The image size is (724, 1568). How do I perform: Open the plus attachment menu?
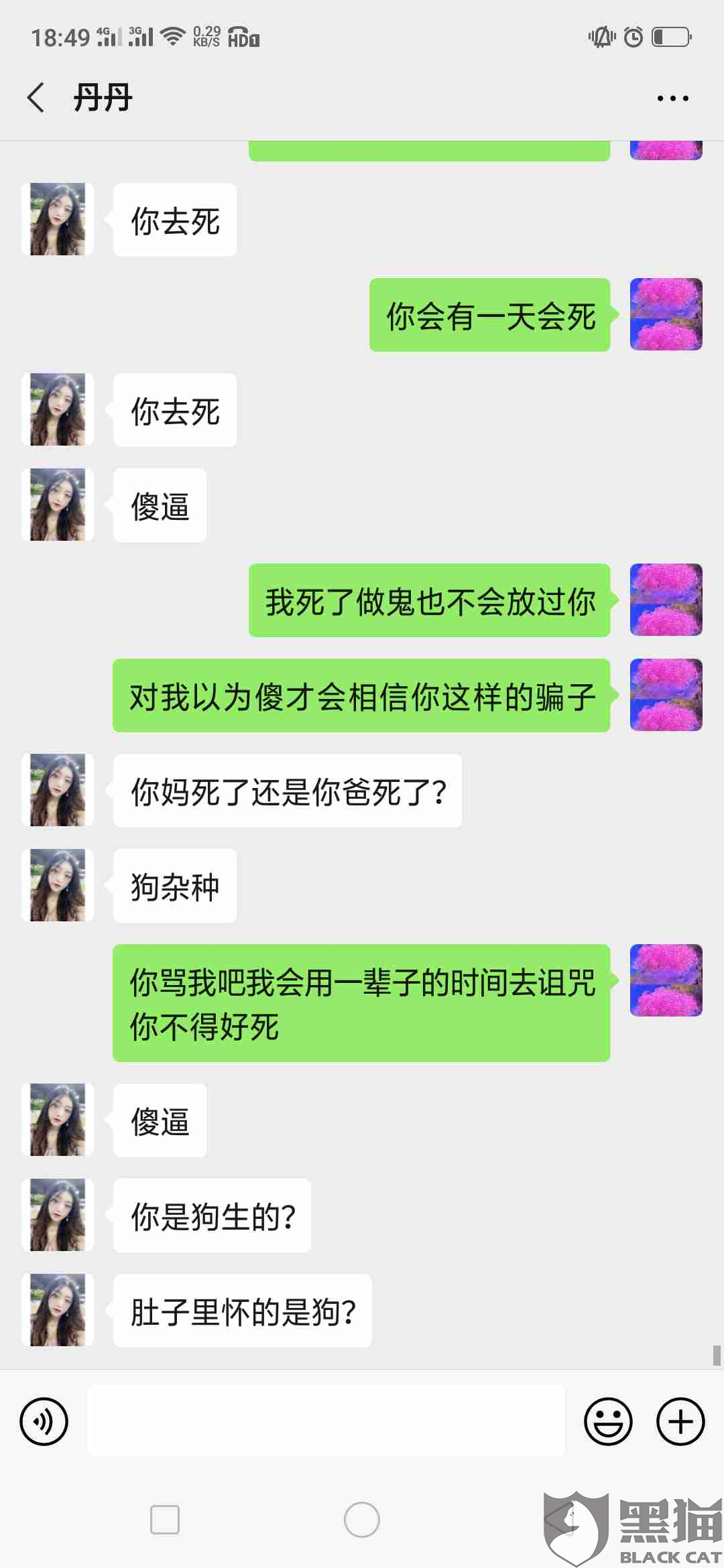680,1421
